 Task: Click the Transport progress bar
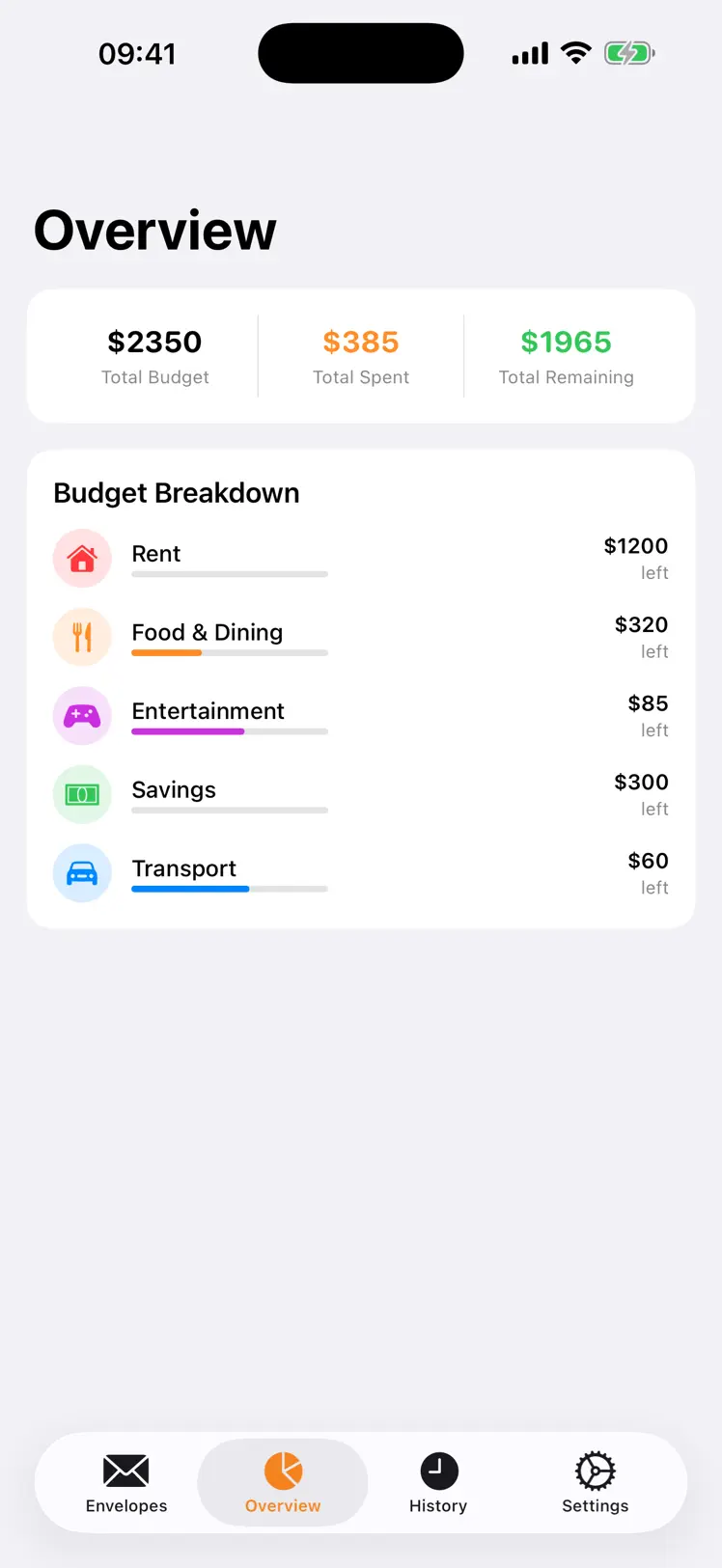[229, 889]
